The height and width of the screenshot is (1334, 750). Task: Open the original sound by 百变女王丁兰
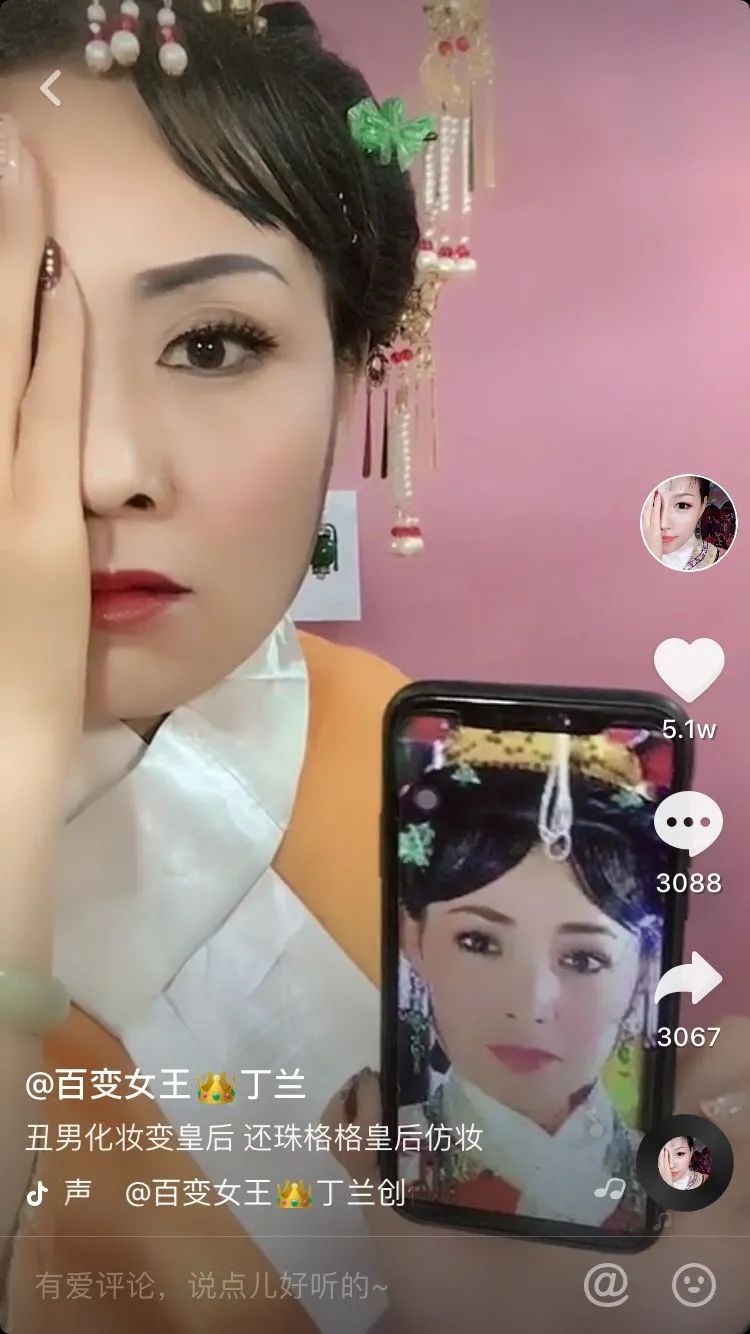tap(264, 1193)
